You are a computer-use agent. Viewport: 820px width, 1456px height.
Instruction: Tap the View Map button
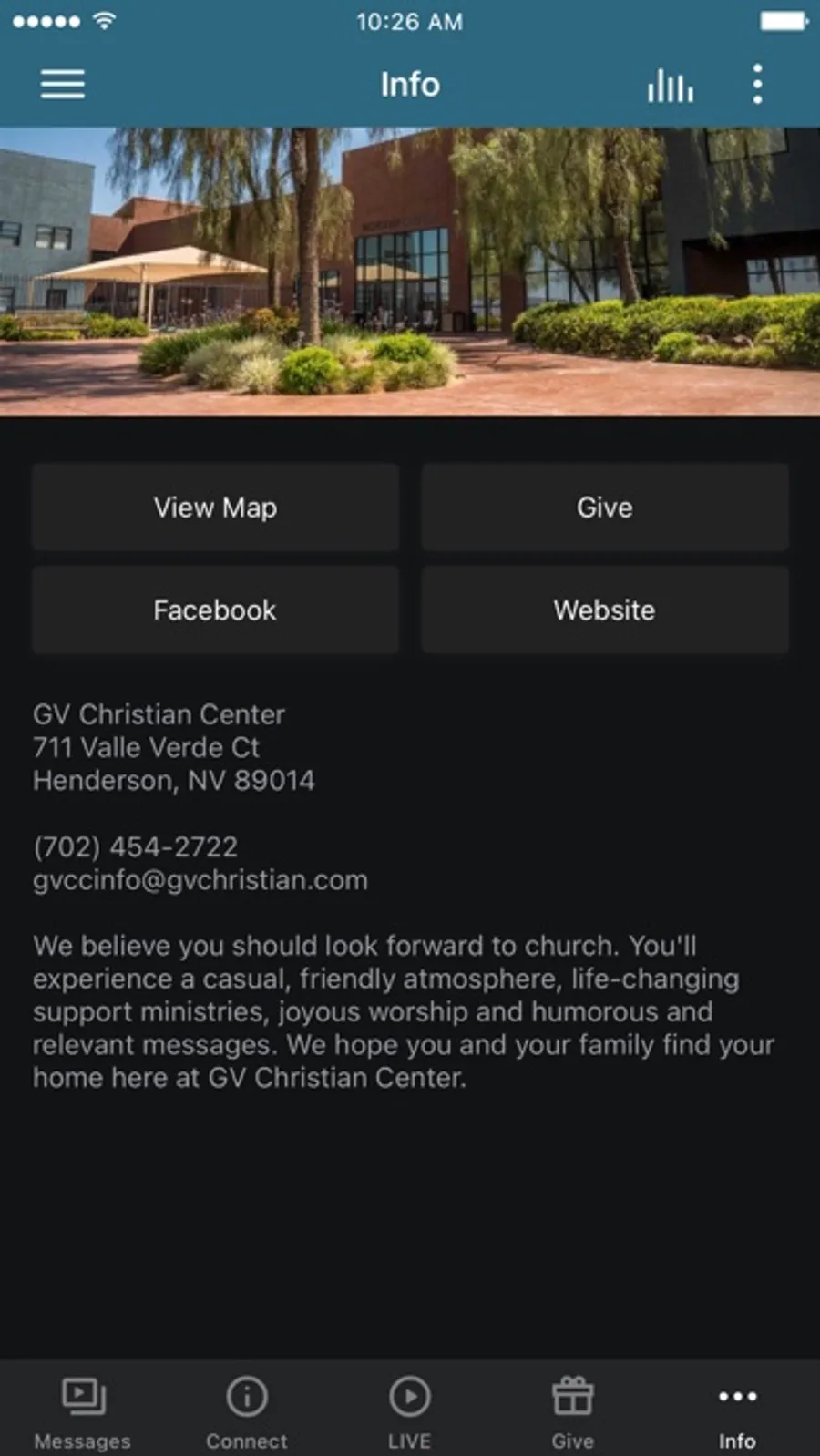216,508
